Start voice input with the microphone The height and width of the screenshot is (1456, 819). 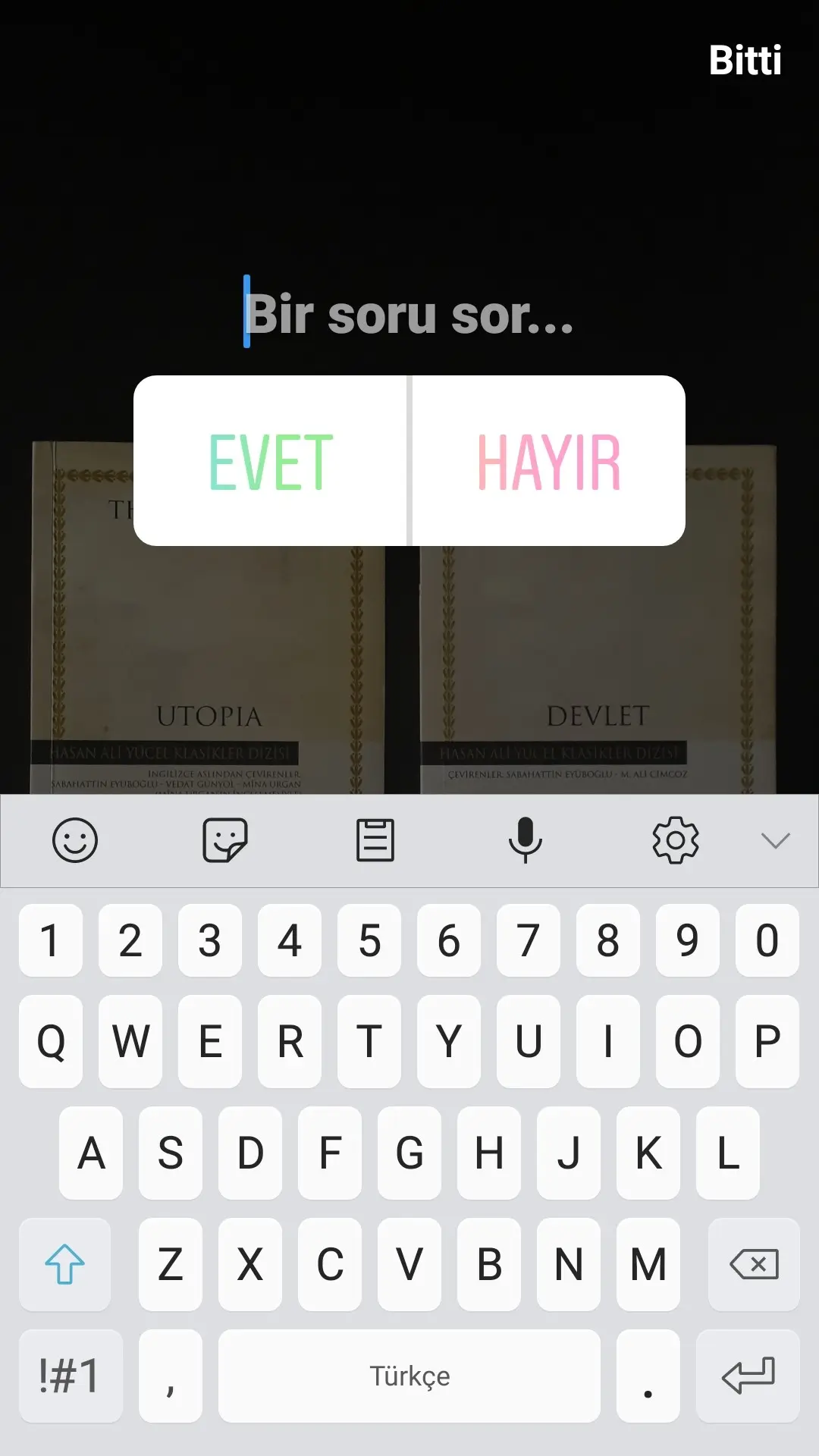(x=525, y=840)
